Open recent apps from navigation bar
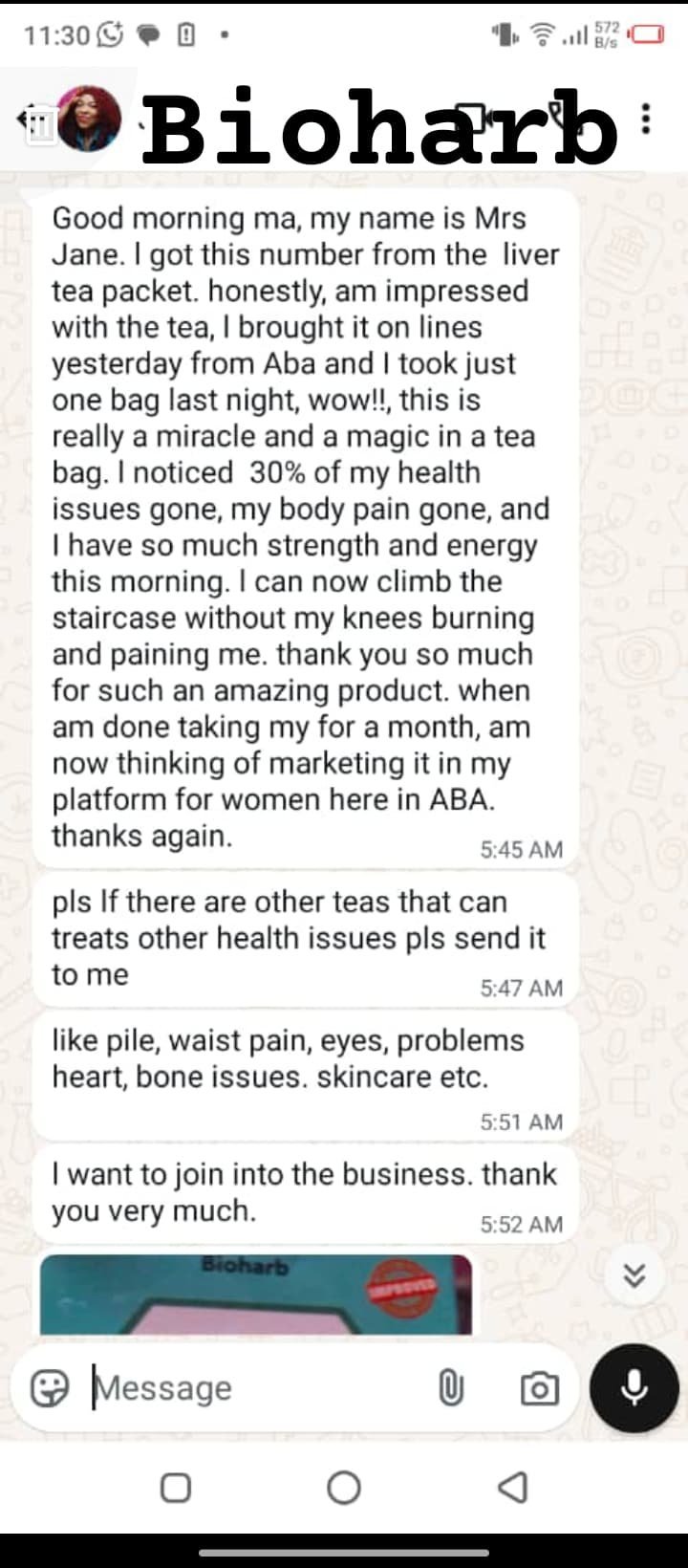The image size is (688, 1568). [176, 1488]
